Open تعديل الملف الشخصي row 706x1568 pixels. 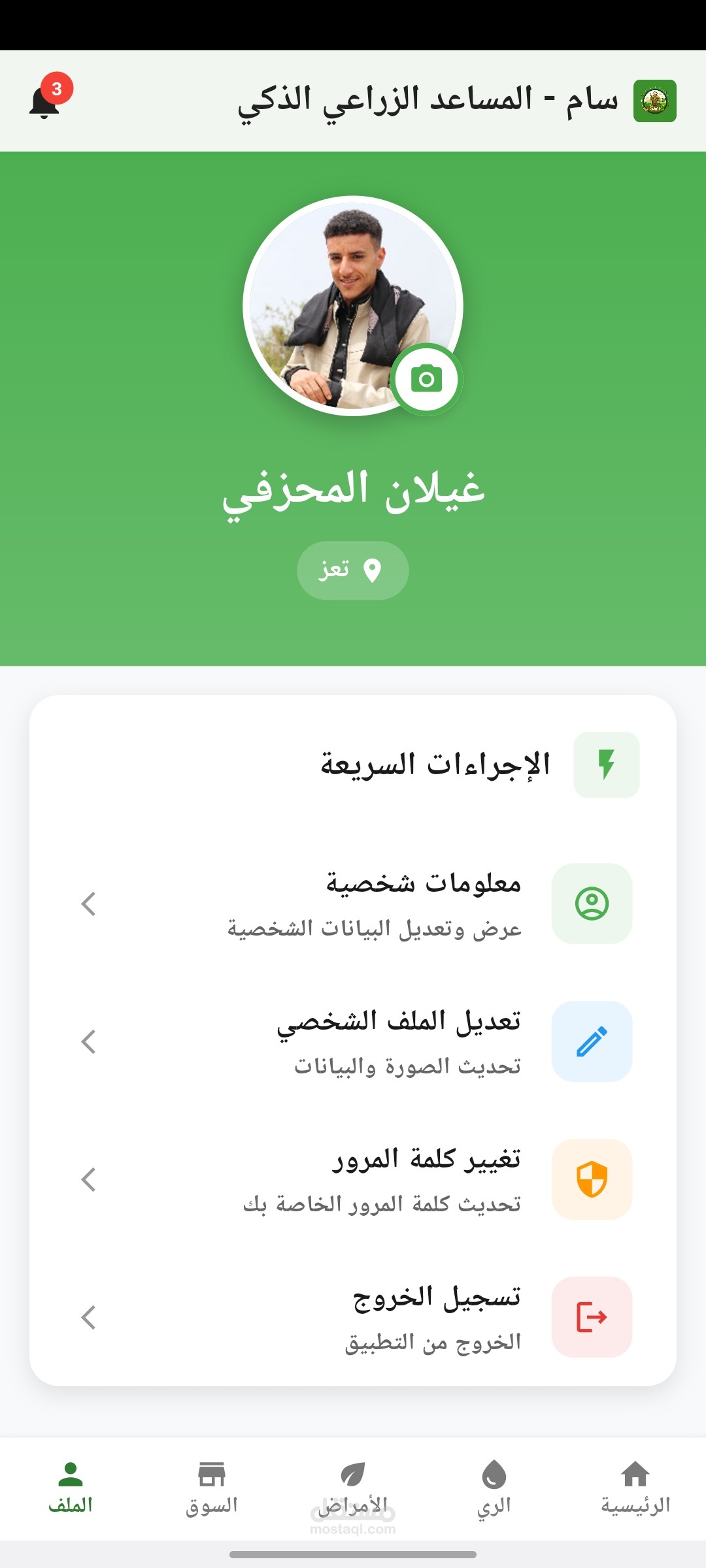353,1042
